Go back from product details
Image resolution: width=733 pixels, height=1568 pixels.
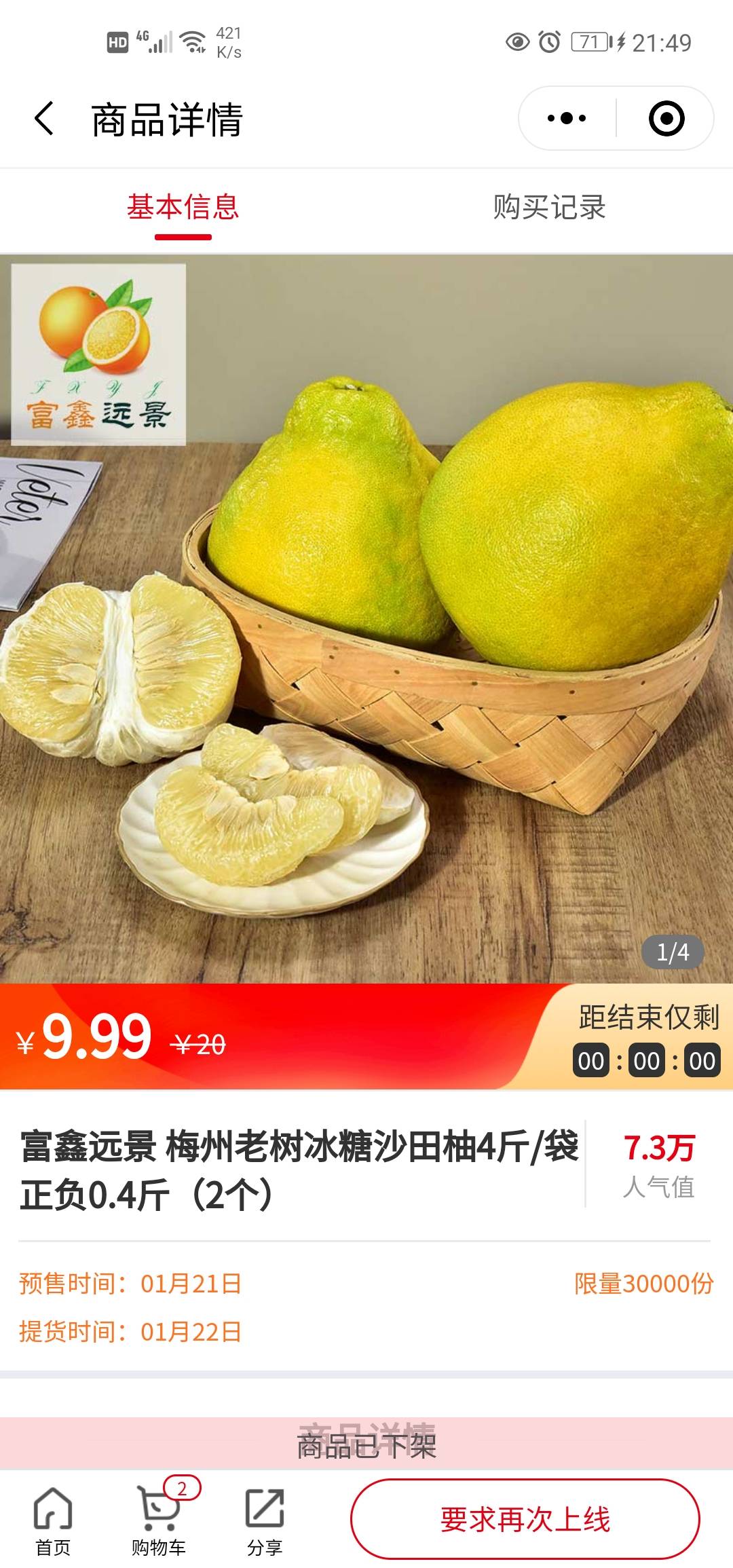pos(44,119)
